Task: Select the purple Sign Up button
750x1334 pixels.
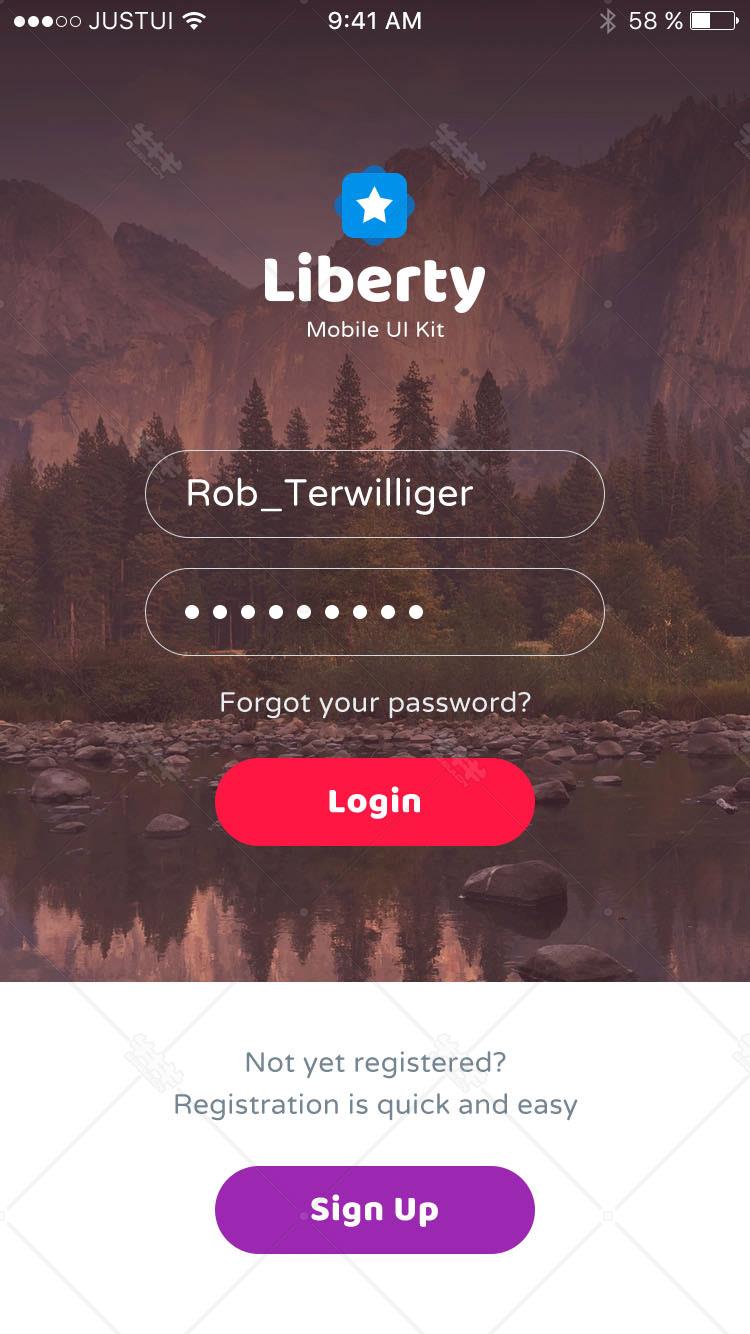Action: point(374,1209)
